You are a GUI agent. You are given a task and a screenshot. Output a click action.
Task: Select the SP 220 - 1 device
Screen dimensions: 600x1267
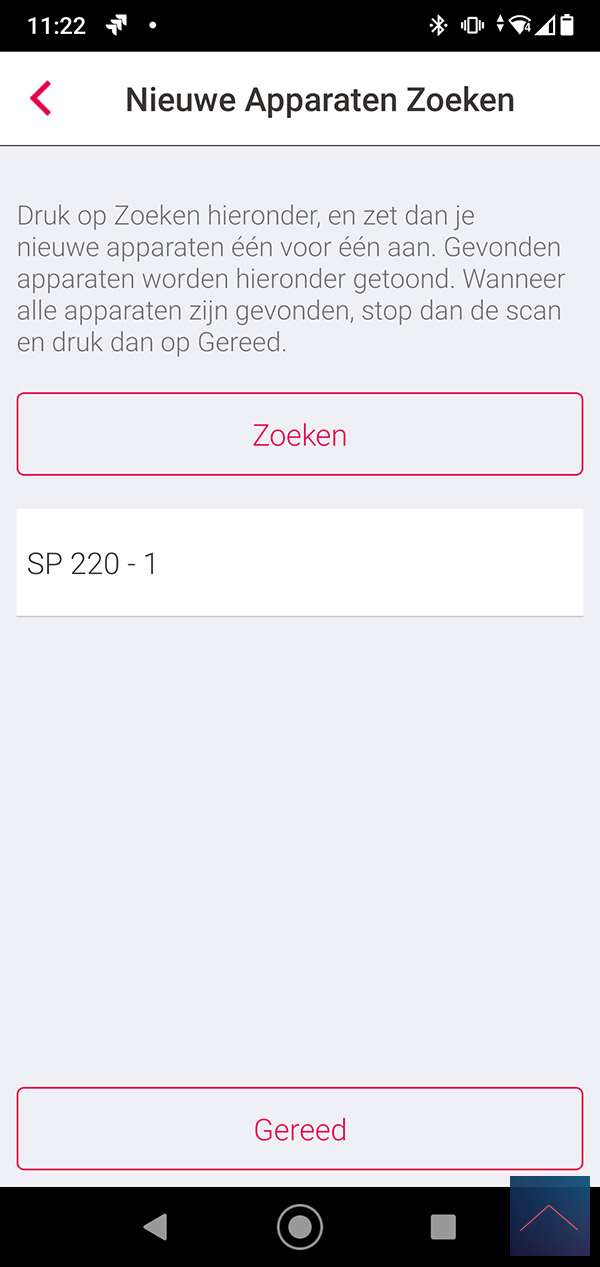[300, 563]
